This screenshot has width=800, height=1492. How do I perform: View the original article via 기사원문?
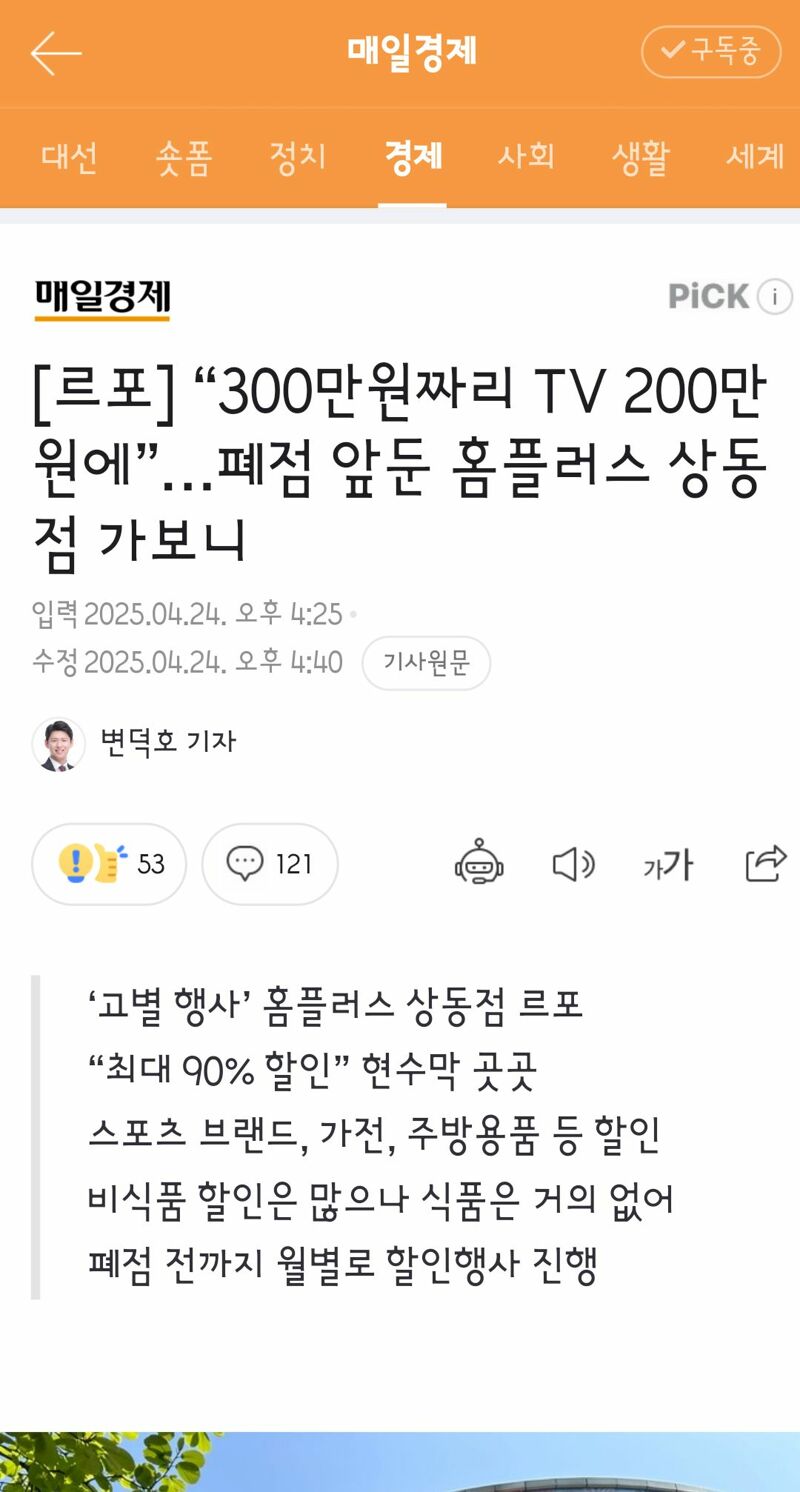(x=426, y=663)
